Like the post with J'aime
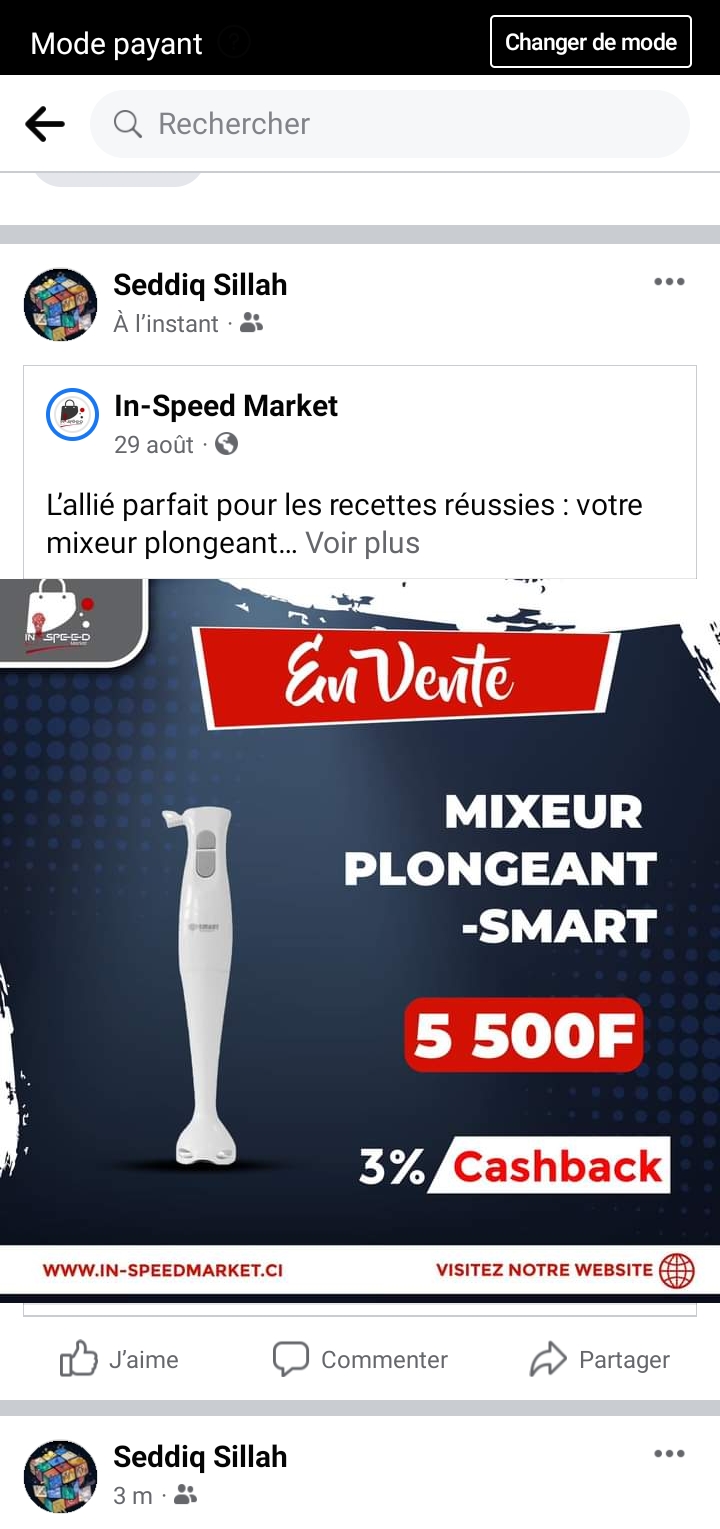The image size is (720, 1529). click(120, 1359)
